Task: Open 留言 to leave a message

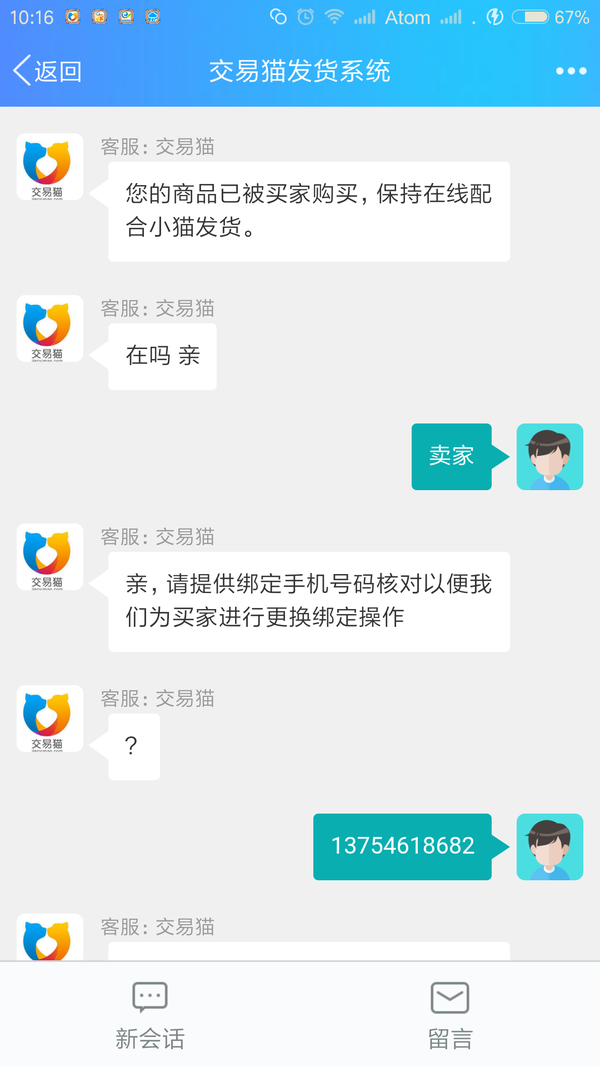Action: [450, 1014]
